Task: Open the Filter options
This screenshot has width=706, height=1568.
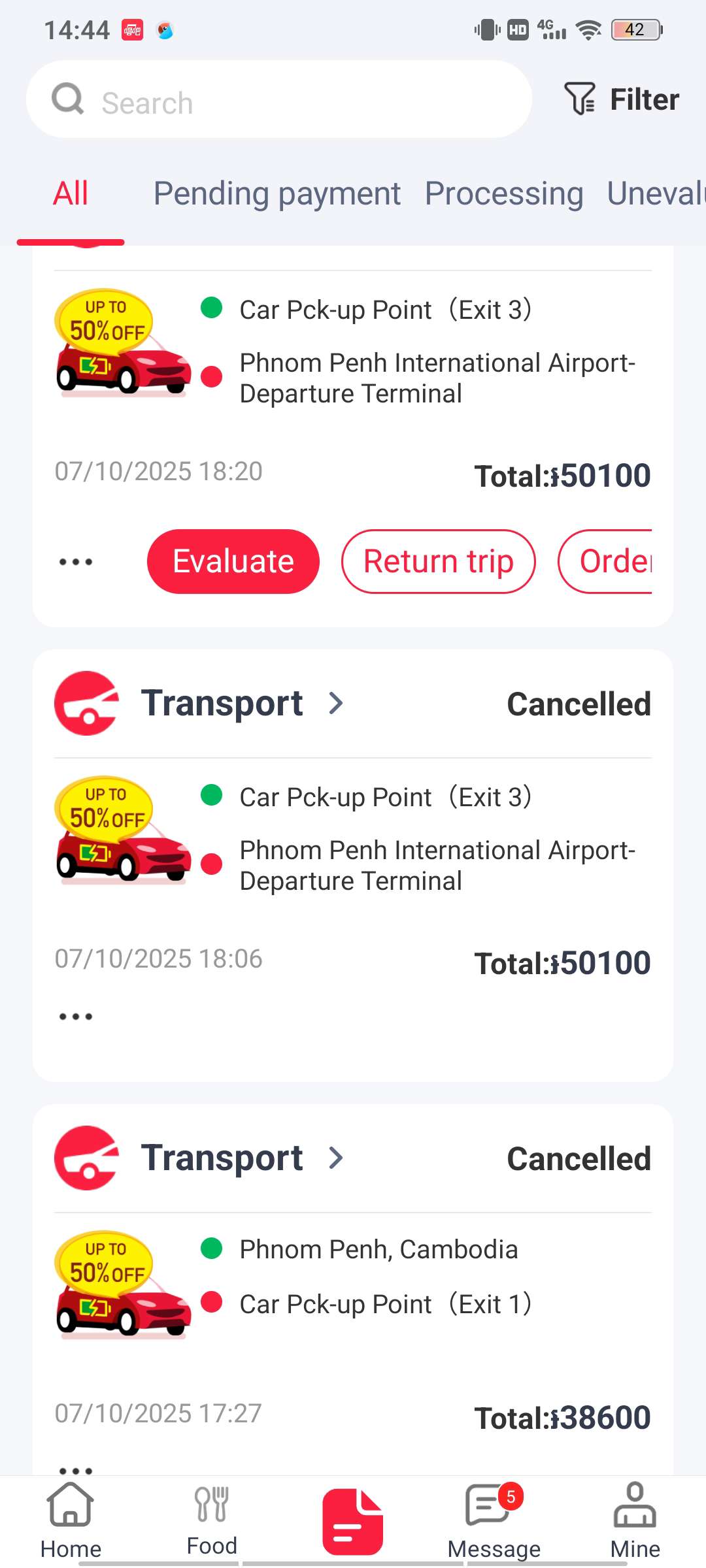Action: pos(622,99)
